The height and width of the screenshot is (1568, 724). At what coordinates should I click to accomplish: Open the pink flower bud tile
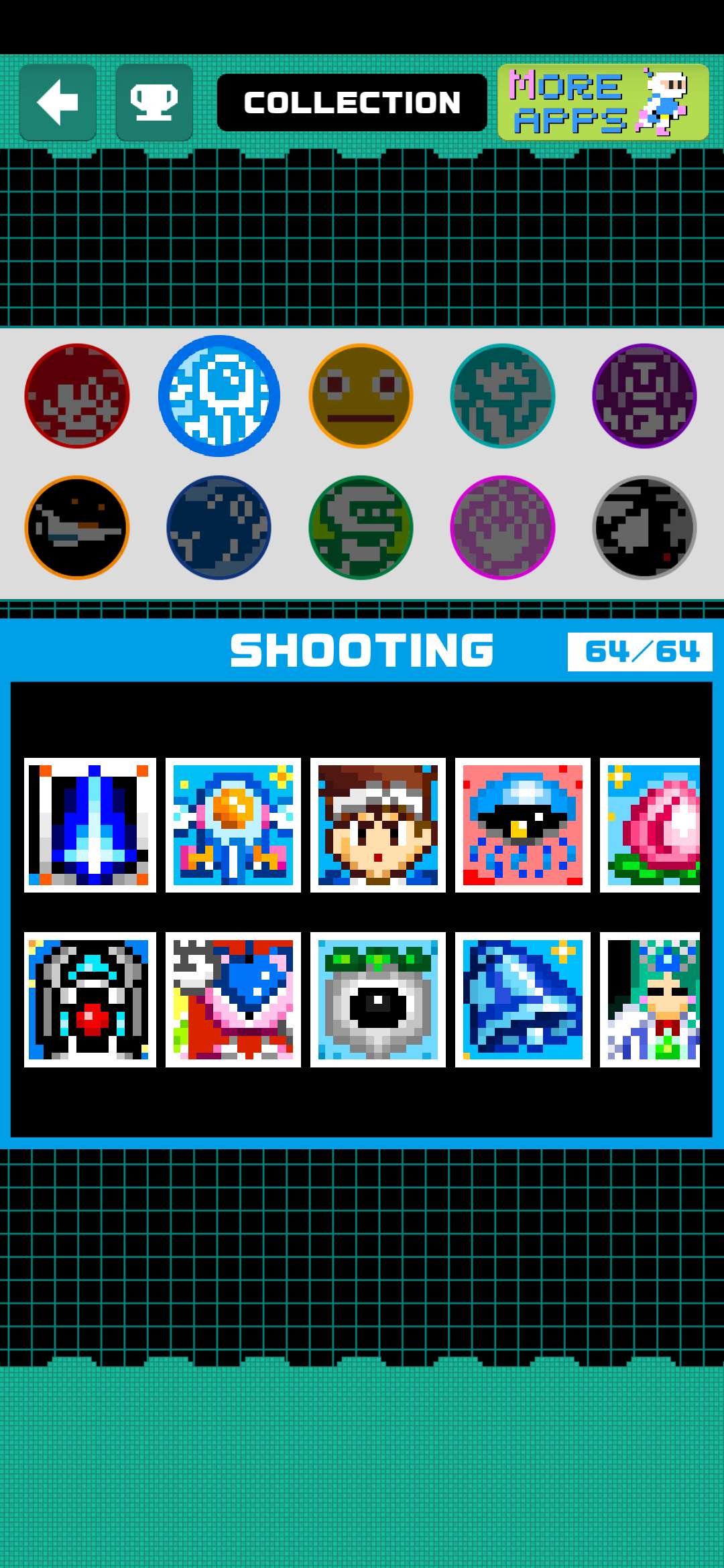point(650,825)
